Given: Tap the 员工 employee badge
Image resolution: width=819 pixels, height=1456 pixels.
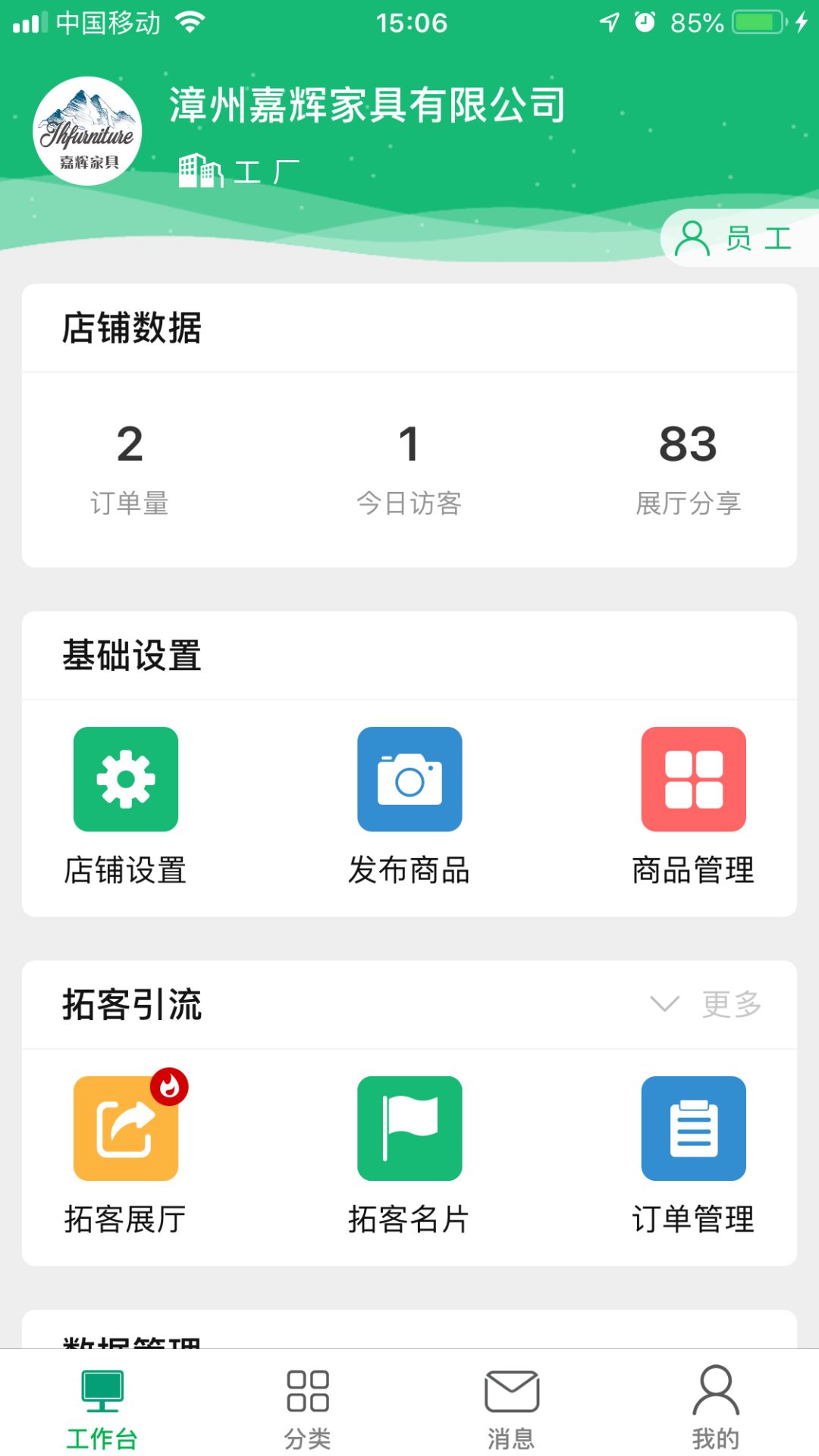Looking at the screenshot, I should coord(739,239).
